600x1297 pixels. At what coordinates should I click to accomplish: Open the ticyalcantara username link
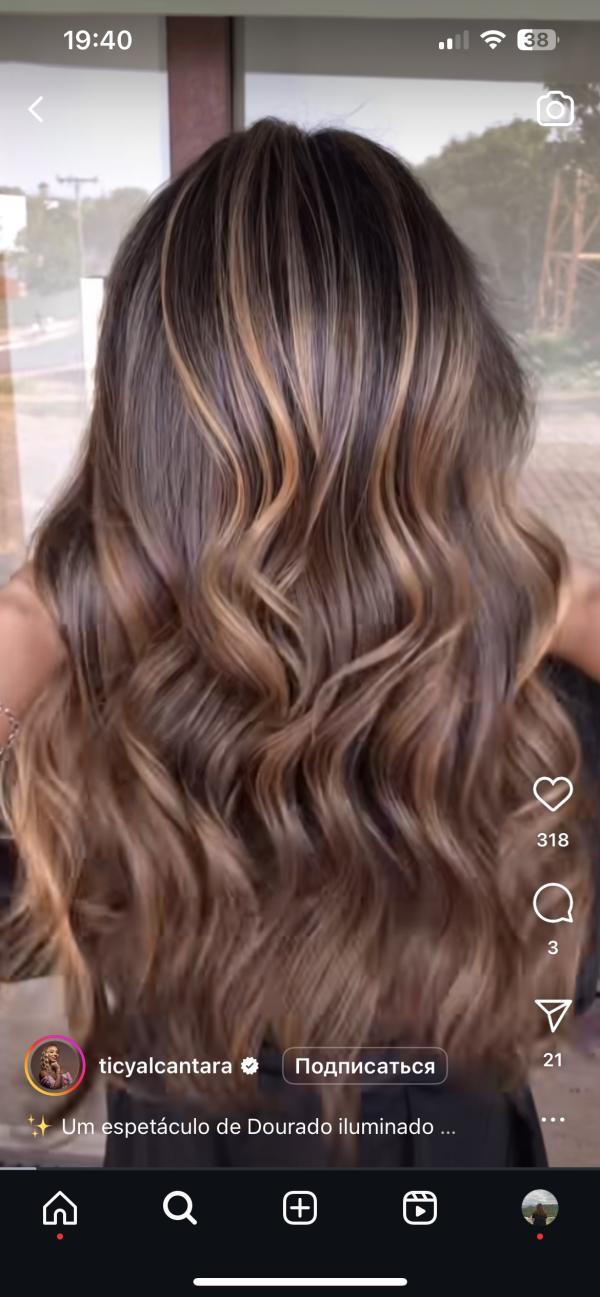pyautogui.click(x=165, y=1066)
